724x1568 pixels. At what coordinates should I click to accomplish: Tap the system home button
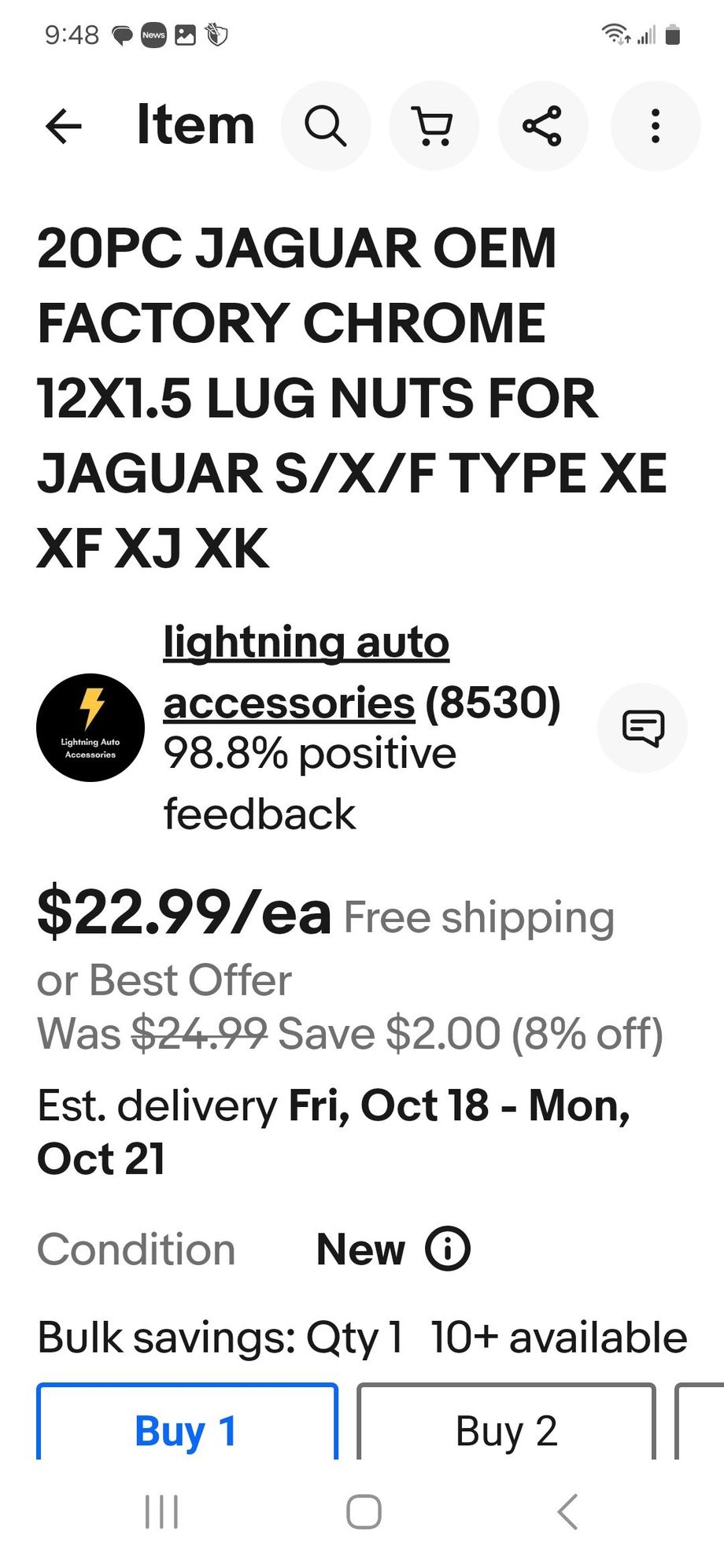coord(364,1511)
